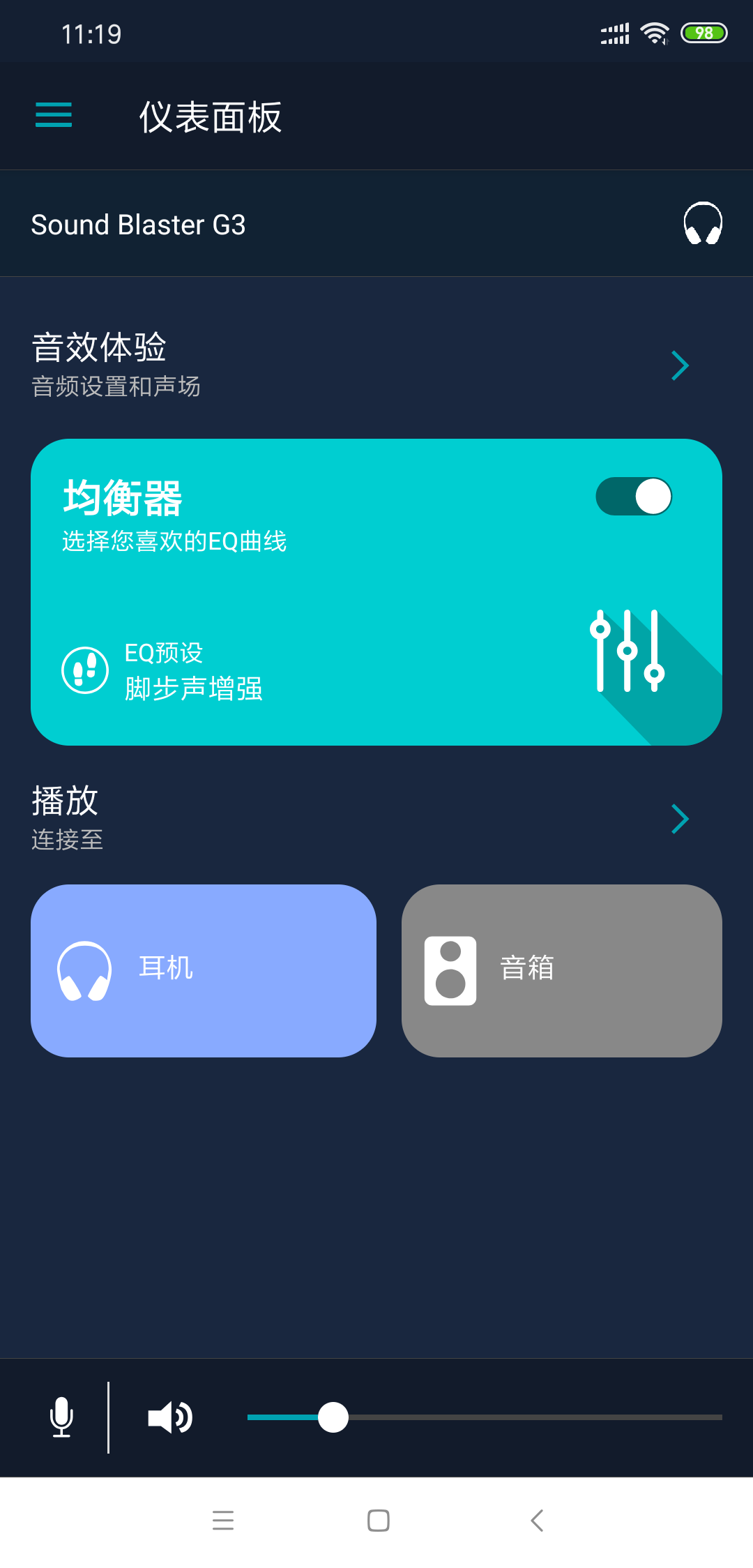
Task: Select 音箱 speaker output
Action: [x=561, y=970]
